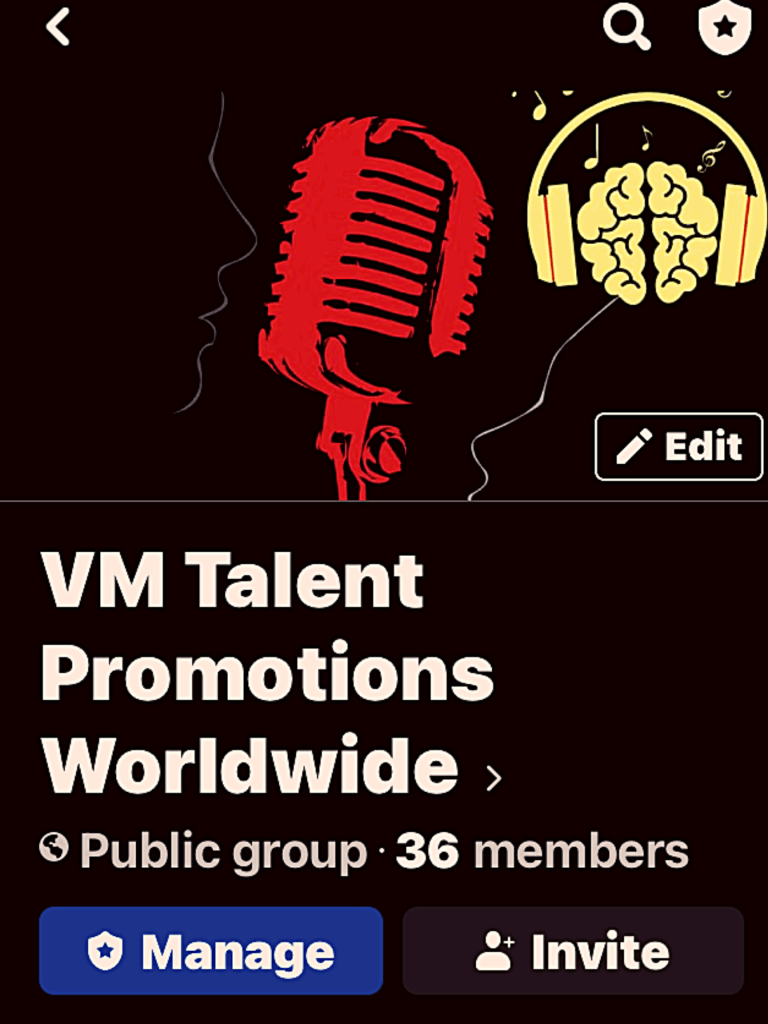This screenshot has width=768, height=1024.
Task: View the 36 members list
Action: coord(541,851)
